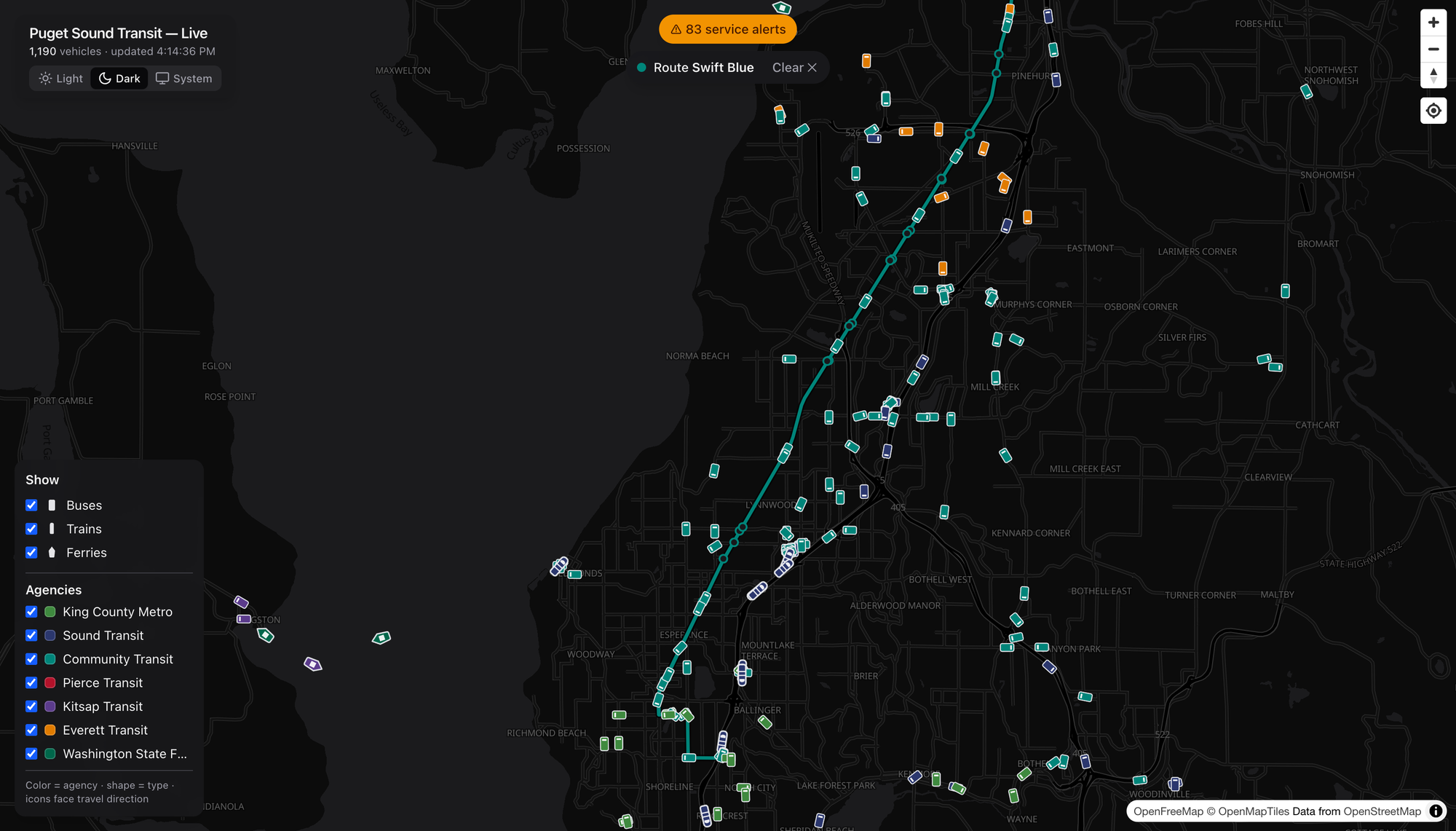The width and height of the screenshot is (1456, 831).
Task: Uncheck Sound Transit agency
Action: [31, 636]
